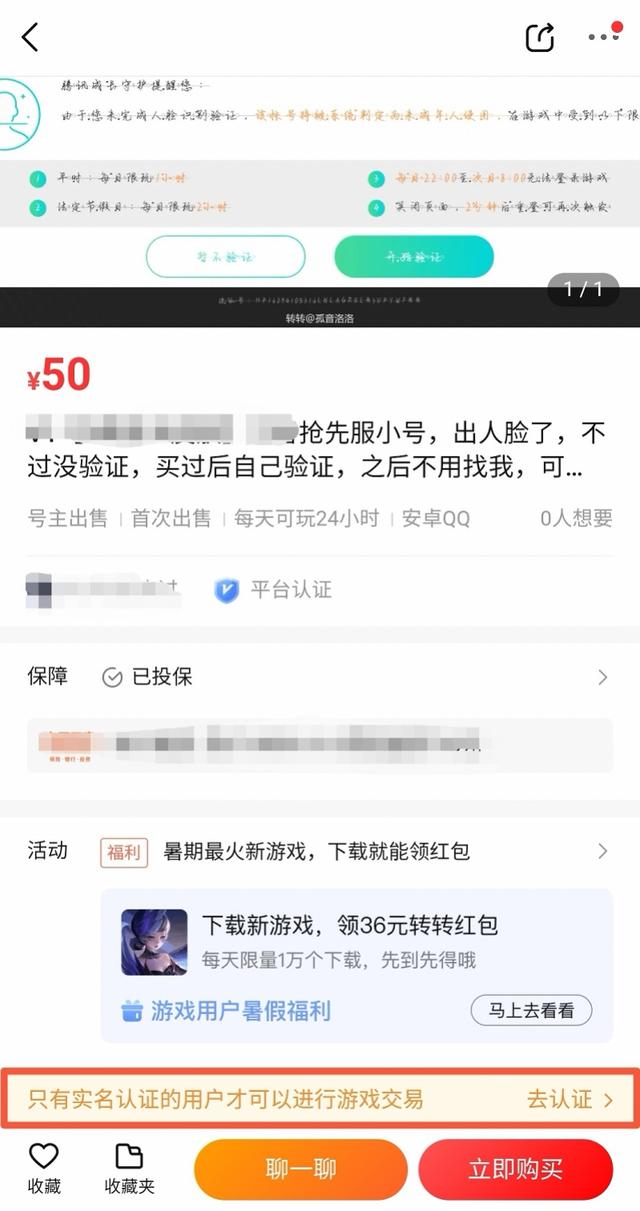Tap 聊一聊 to chat with seller
Screen dimensions: 640x1211
[x=301, y=1170]
